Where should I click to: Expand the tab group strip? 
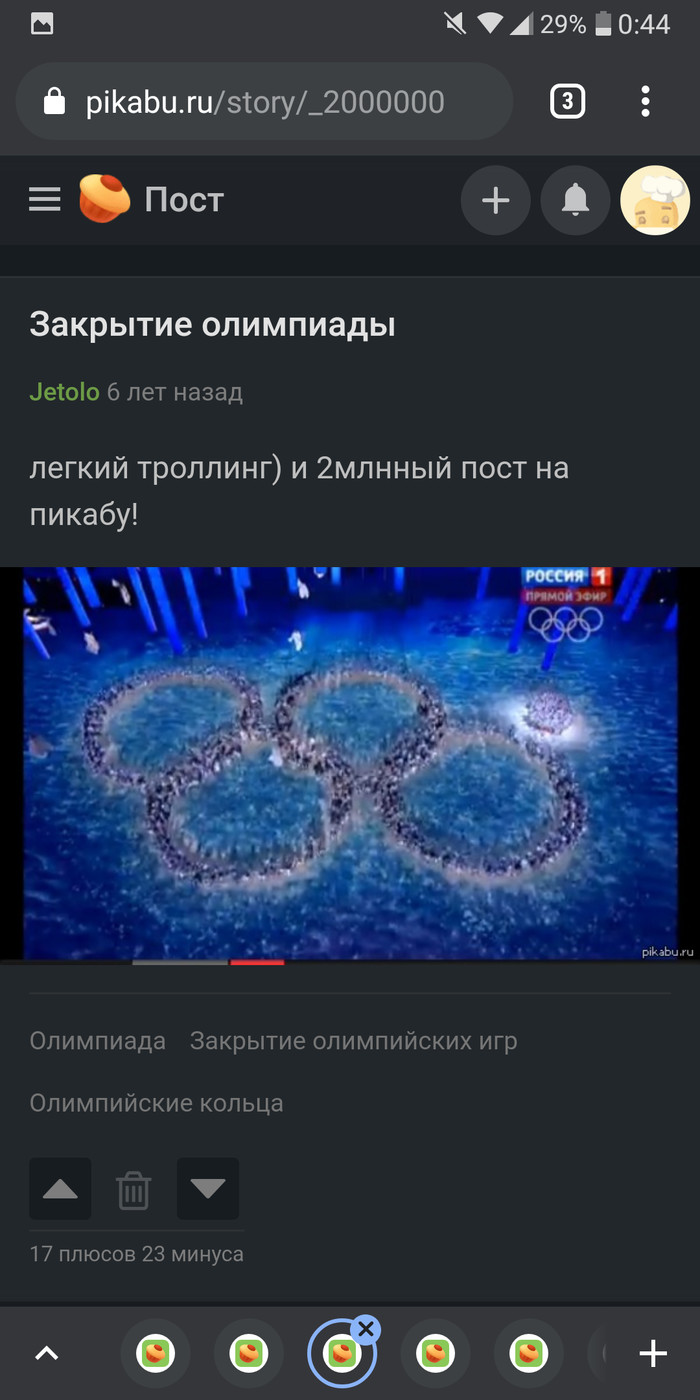click(x=47, y=1354)
